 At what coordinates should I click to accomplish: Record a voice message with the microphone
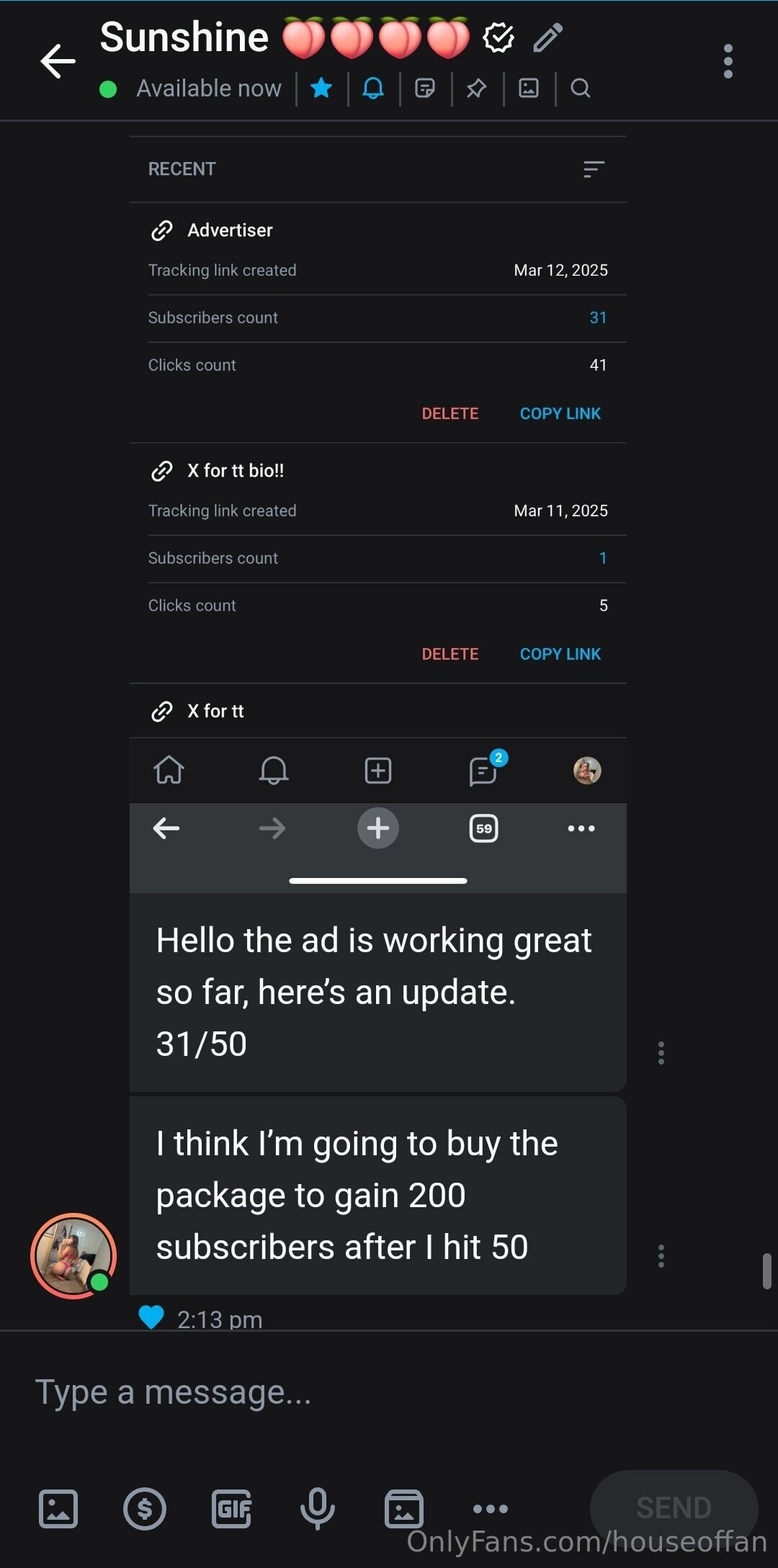(x=317, y=1508)
